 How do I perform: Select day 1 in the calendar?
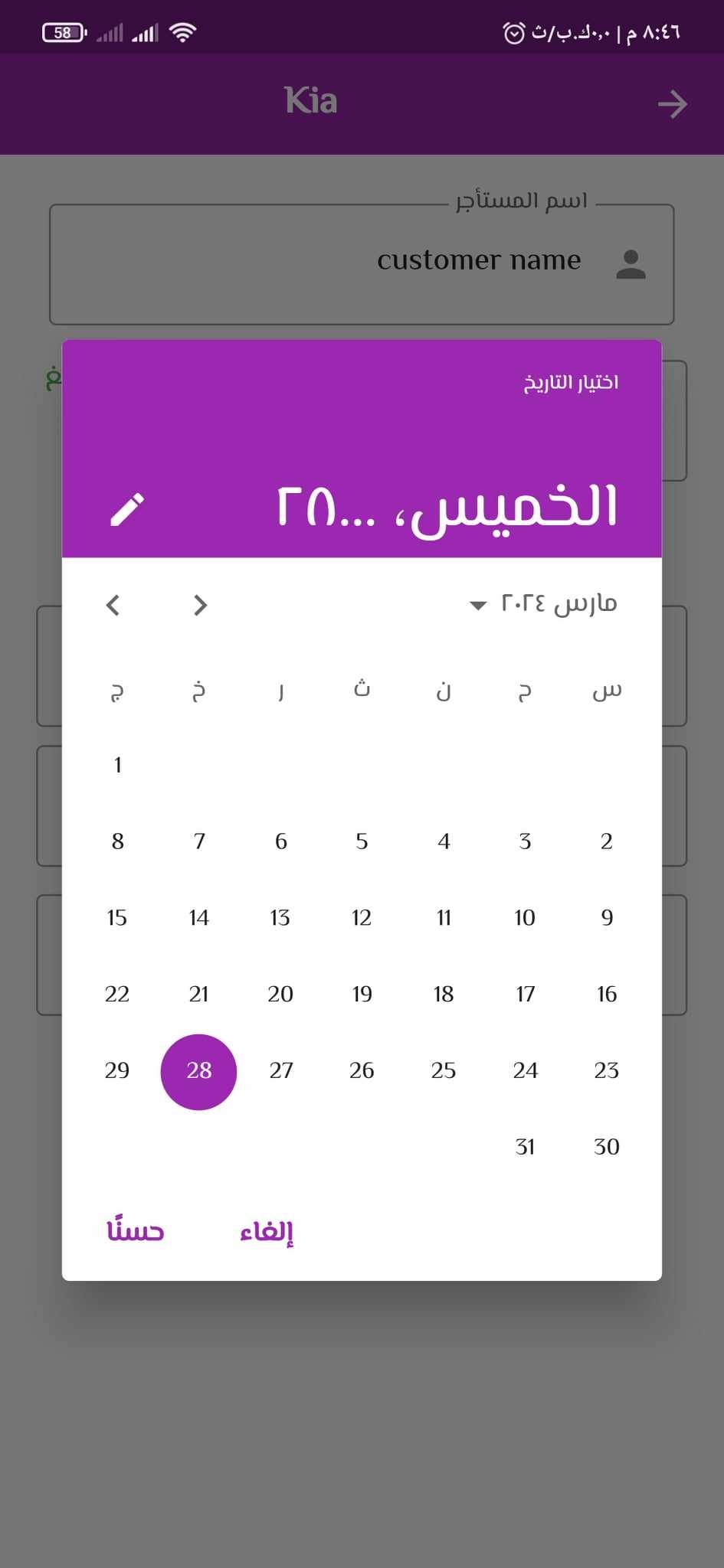point(117,765)
